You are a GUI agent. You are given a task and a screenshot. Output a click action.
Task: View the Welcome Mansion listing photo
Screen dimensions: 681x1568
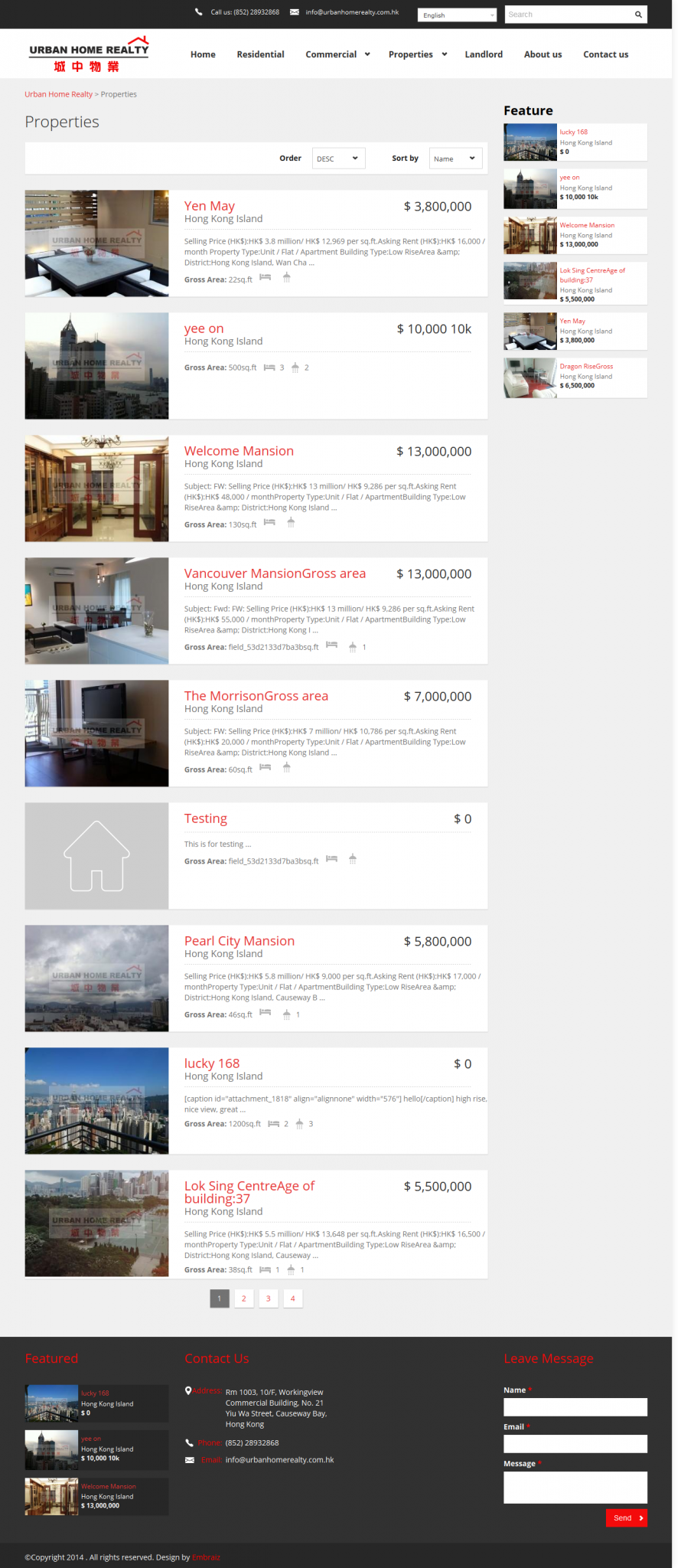point(96,488)
